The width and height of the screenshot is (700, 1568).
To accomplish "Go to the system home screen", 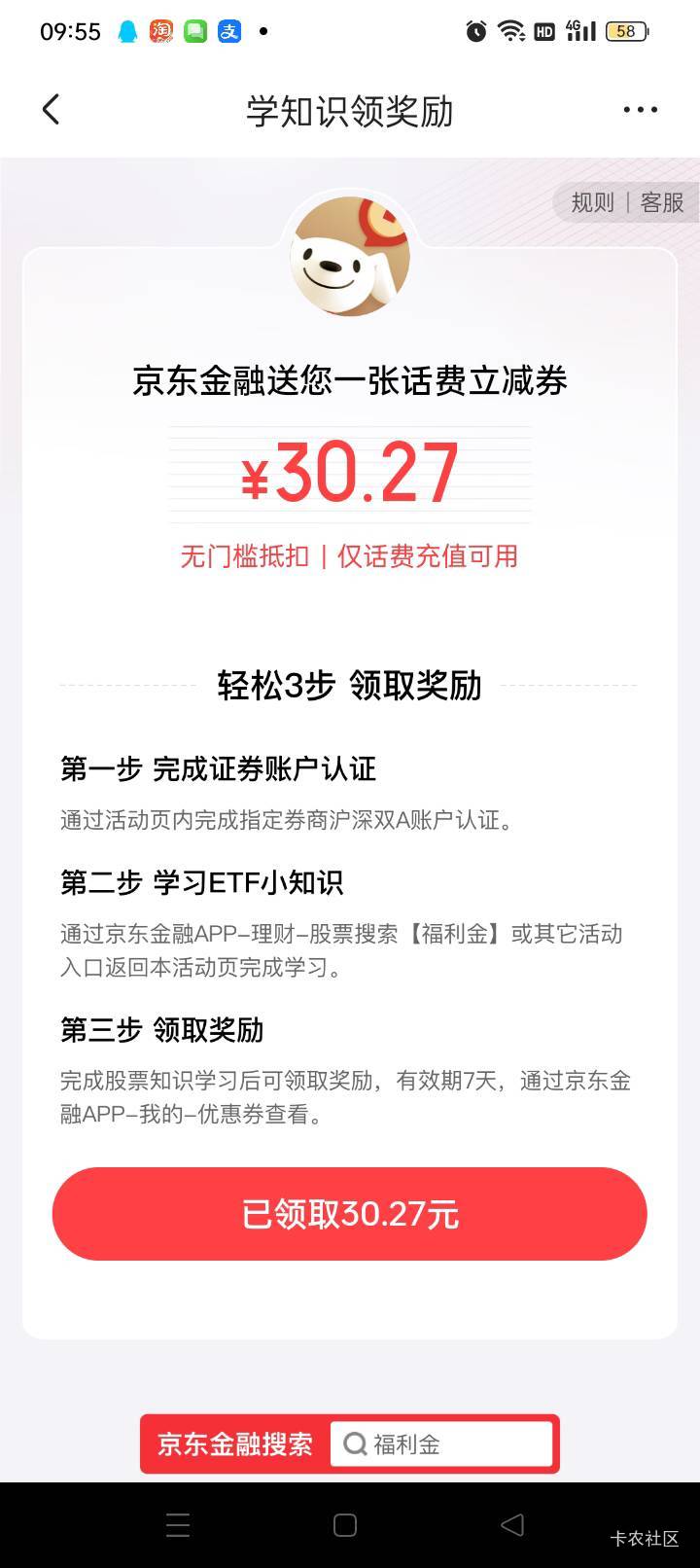I will 345,1525.
